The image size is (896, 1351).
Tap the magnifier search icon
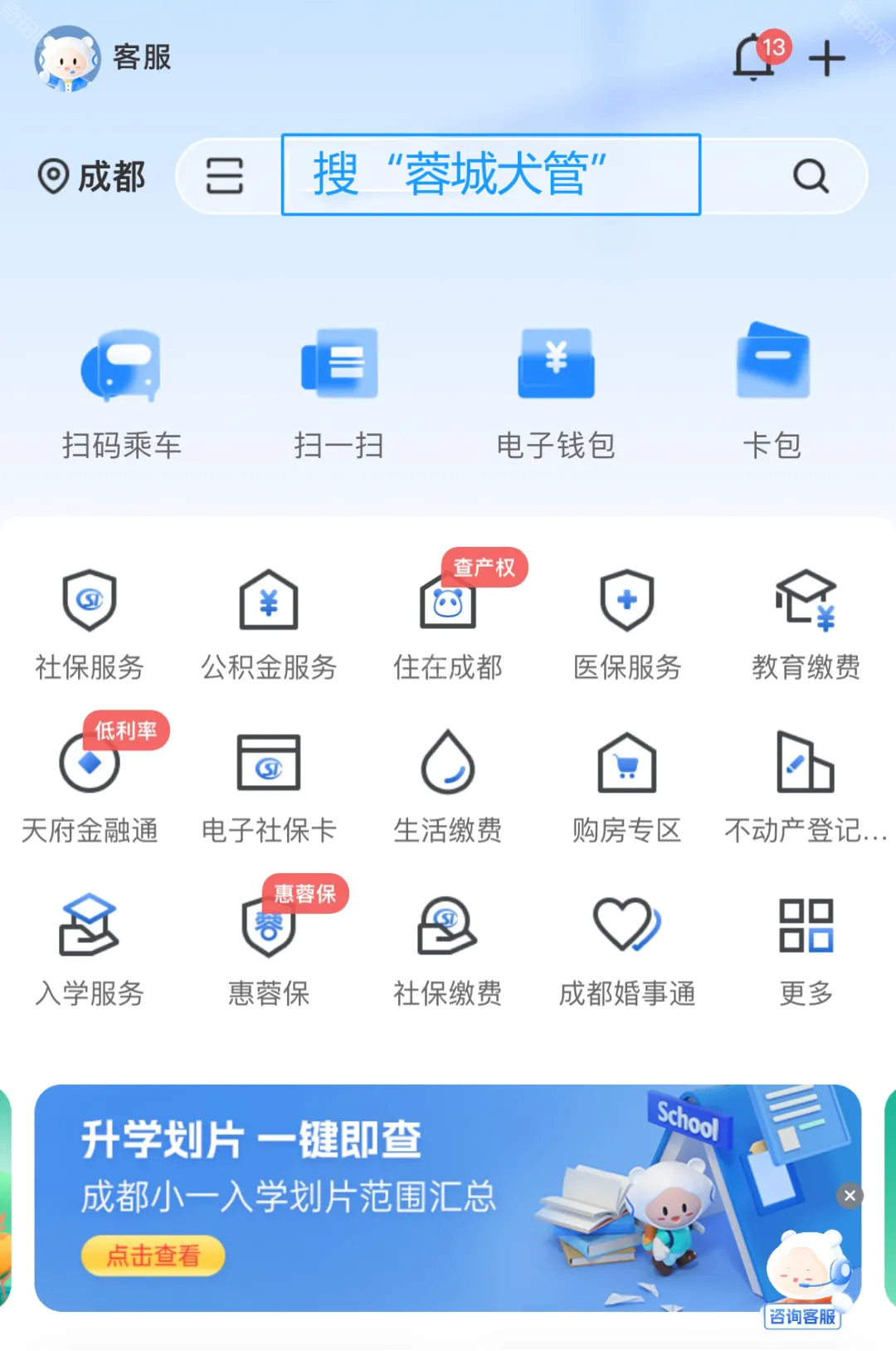[x=811, y=176]
